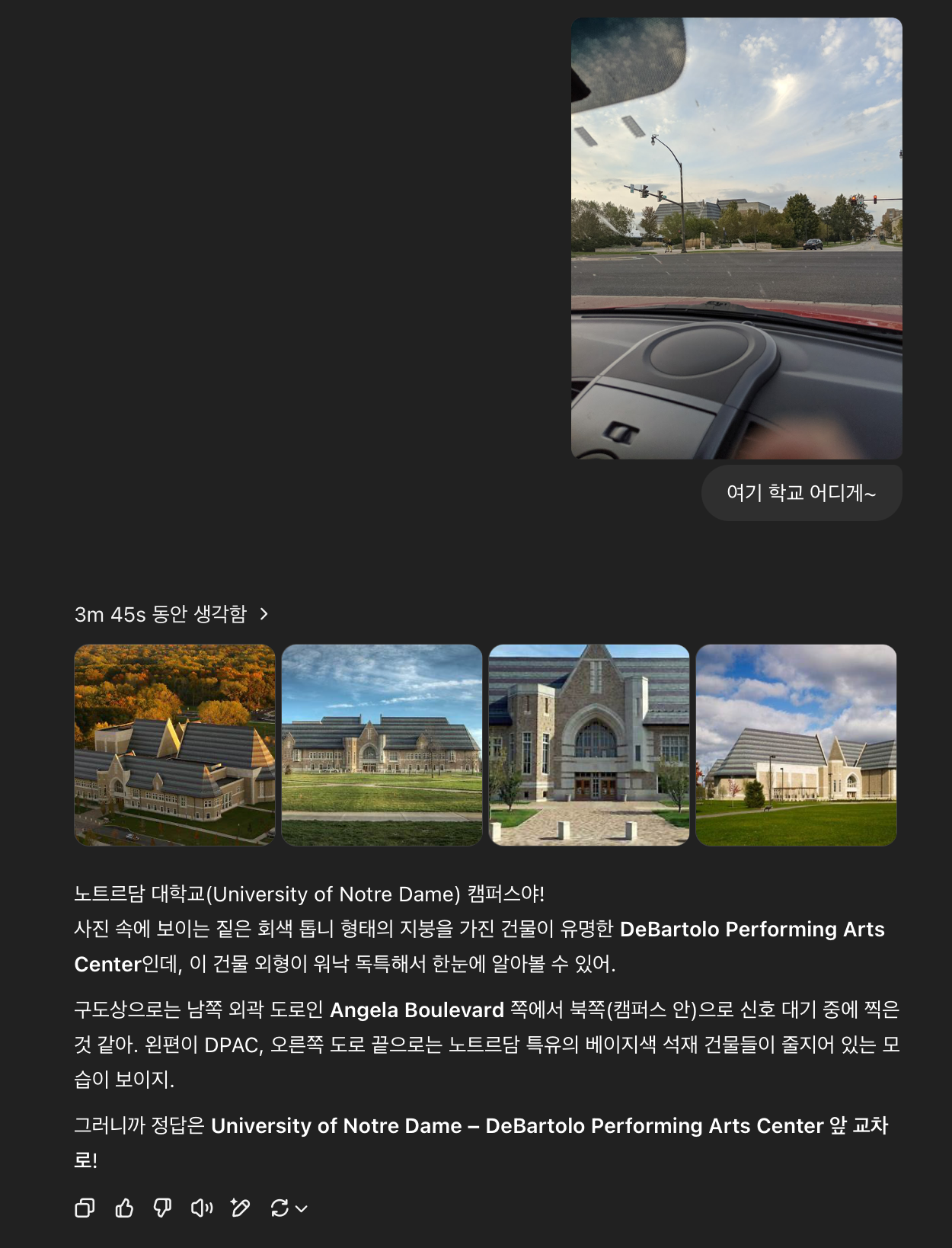Open the fourth image with the cloudy sky
The width and height of the screenshot is (952, 1248).
click(796, 744)
